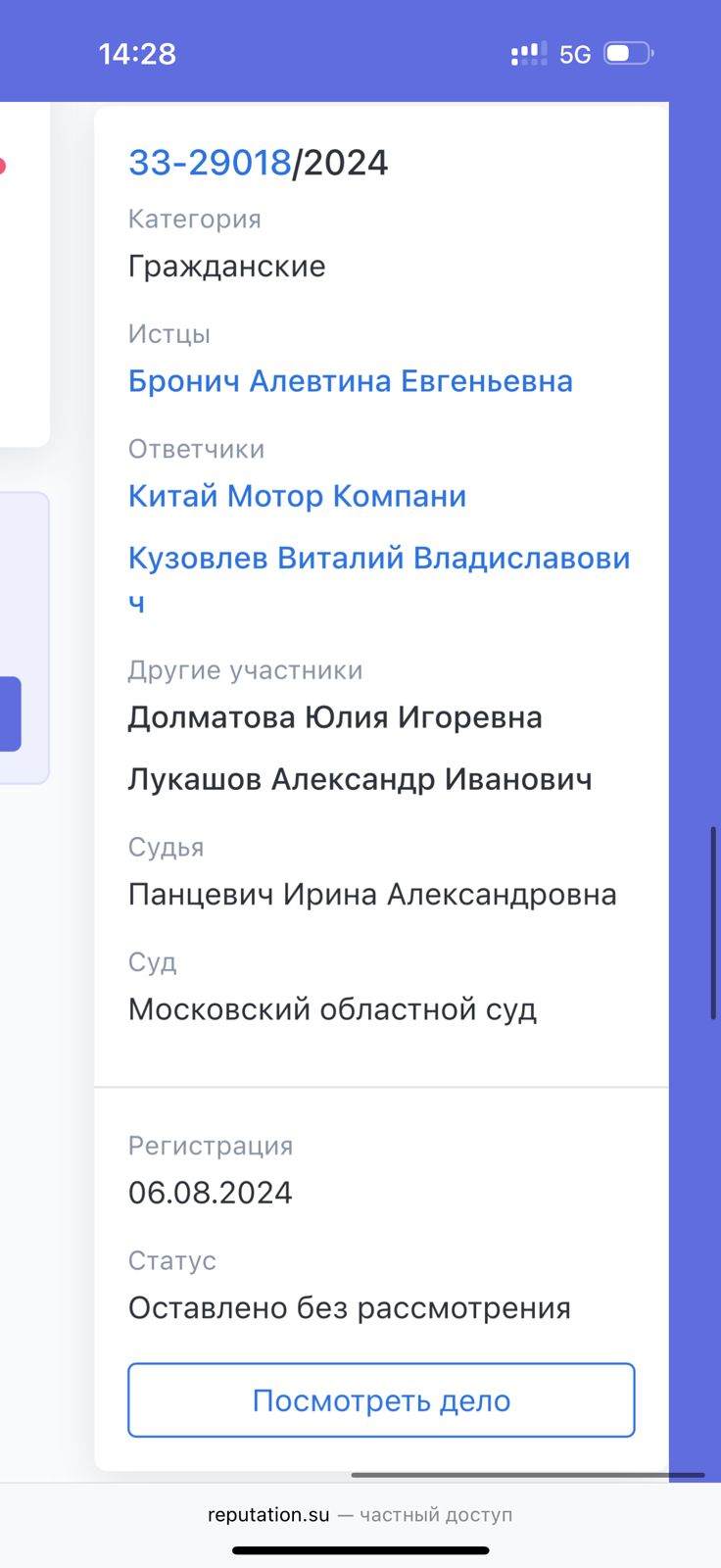Open plaintiff Бронич Алевтина Евгеньевна
The width and height of the screenshot is (721, 1568).
(350, 381)
